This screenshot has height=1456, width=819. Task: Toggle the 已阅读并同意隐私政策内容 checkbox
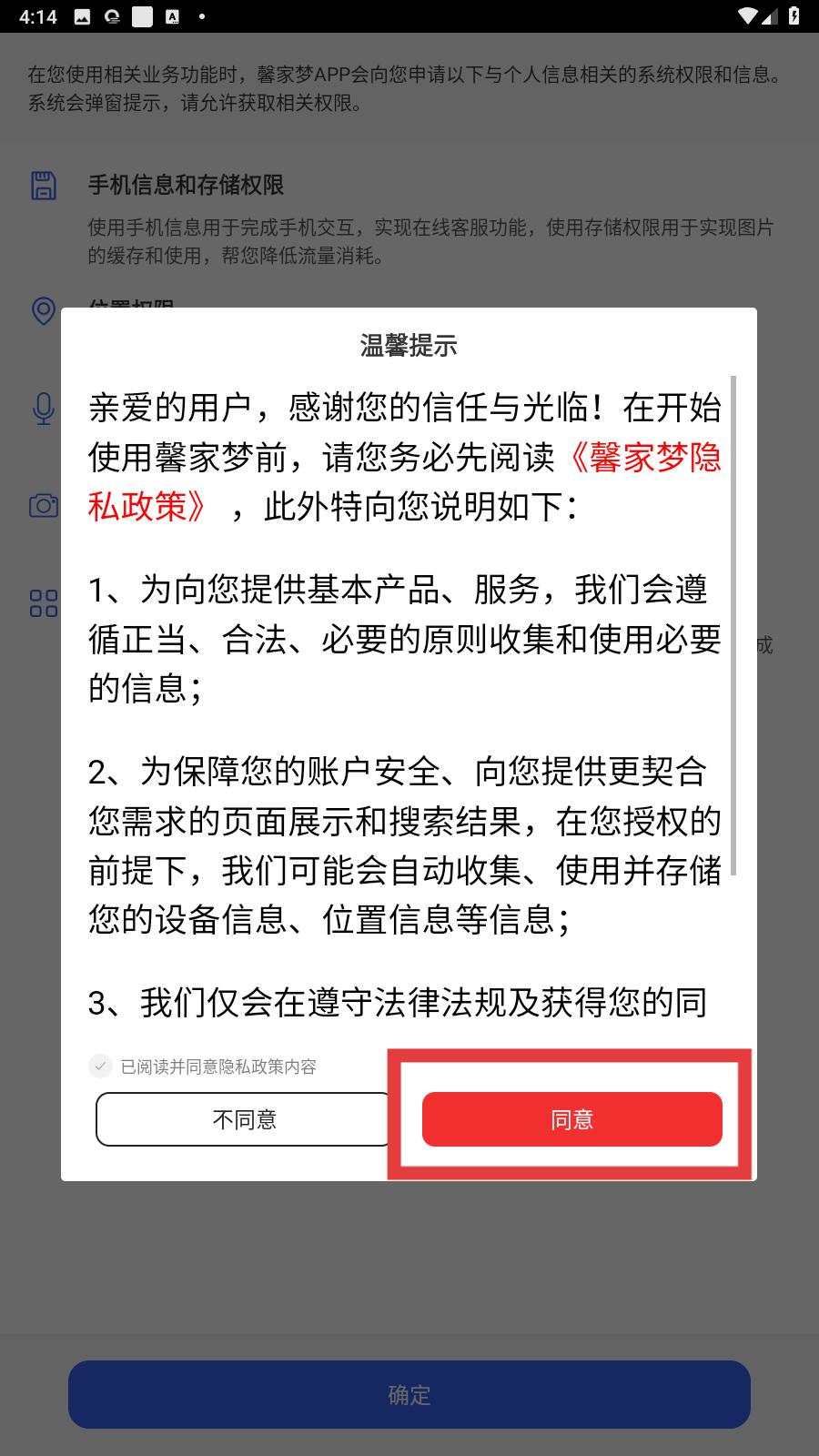pyautogui.click(x=100, y=1066)
